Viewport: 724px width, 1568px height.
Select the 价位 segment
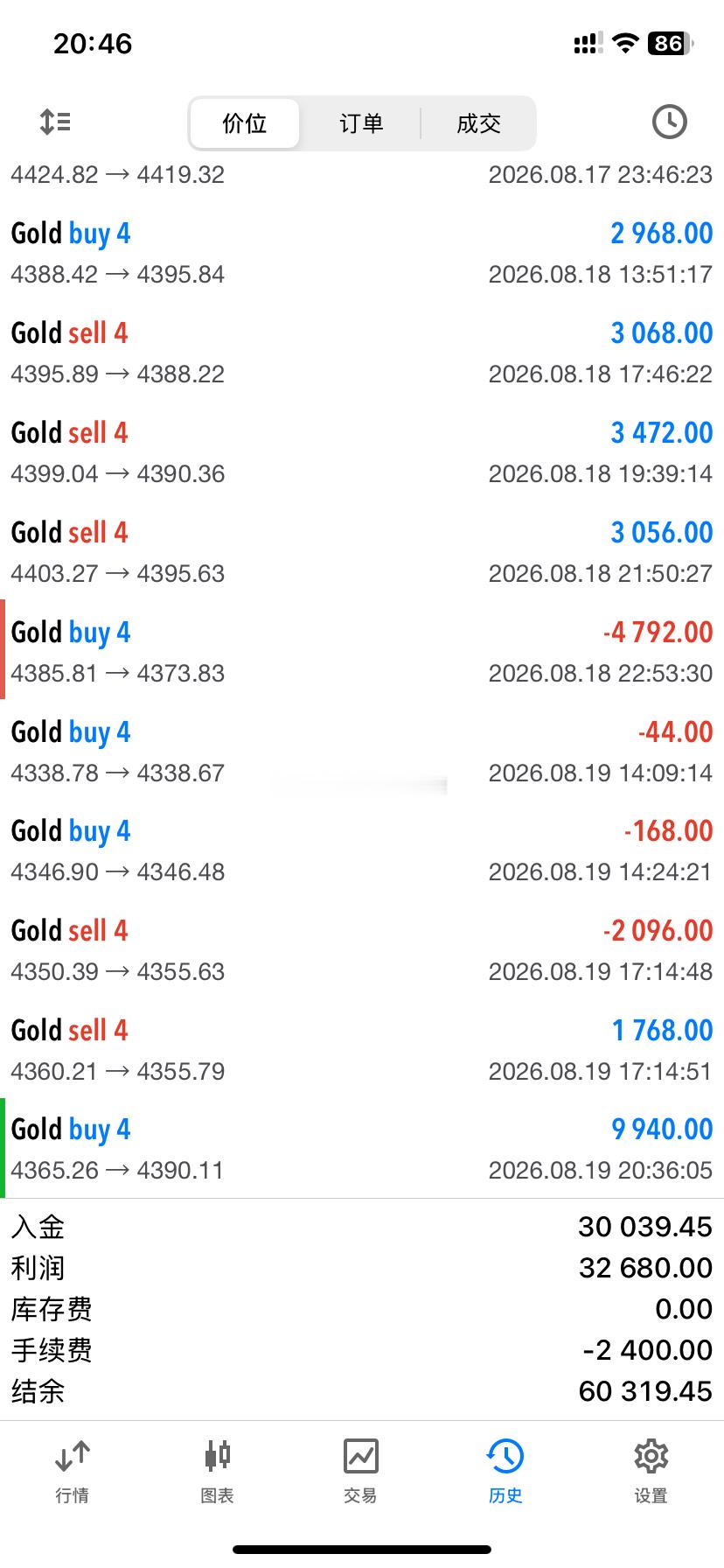pos(245,123)
